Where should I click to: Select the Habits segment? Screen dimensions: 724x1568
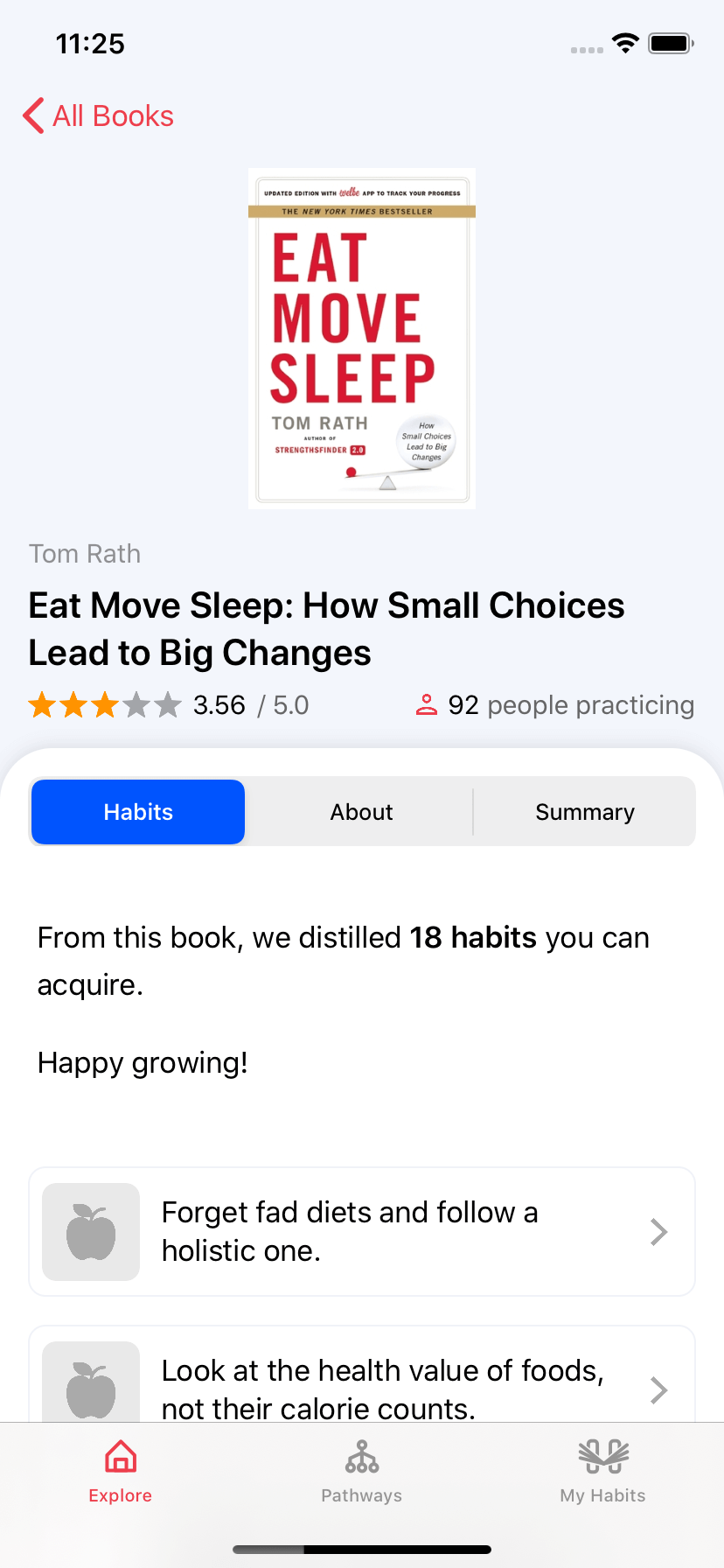pos(138,812)
